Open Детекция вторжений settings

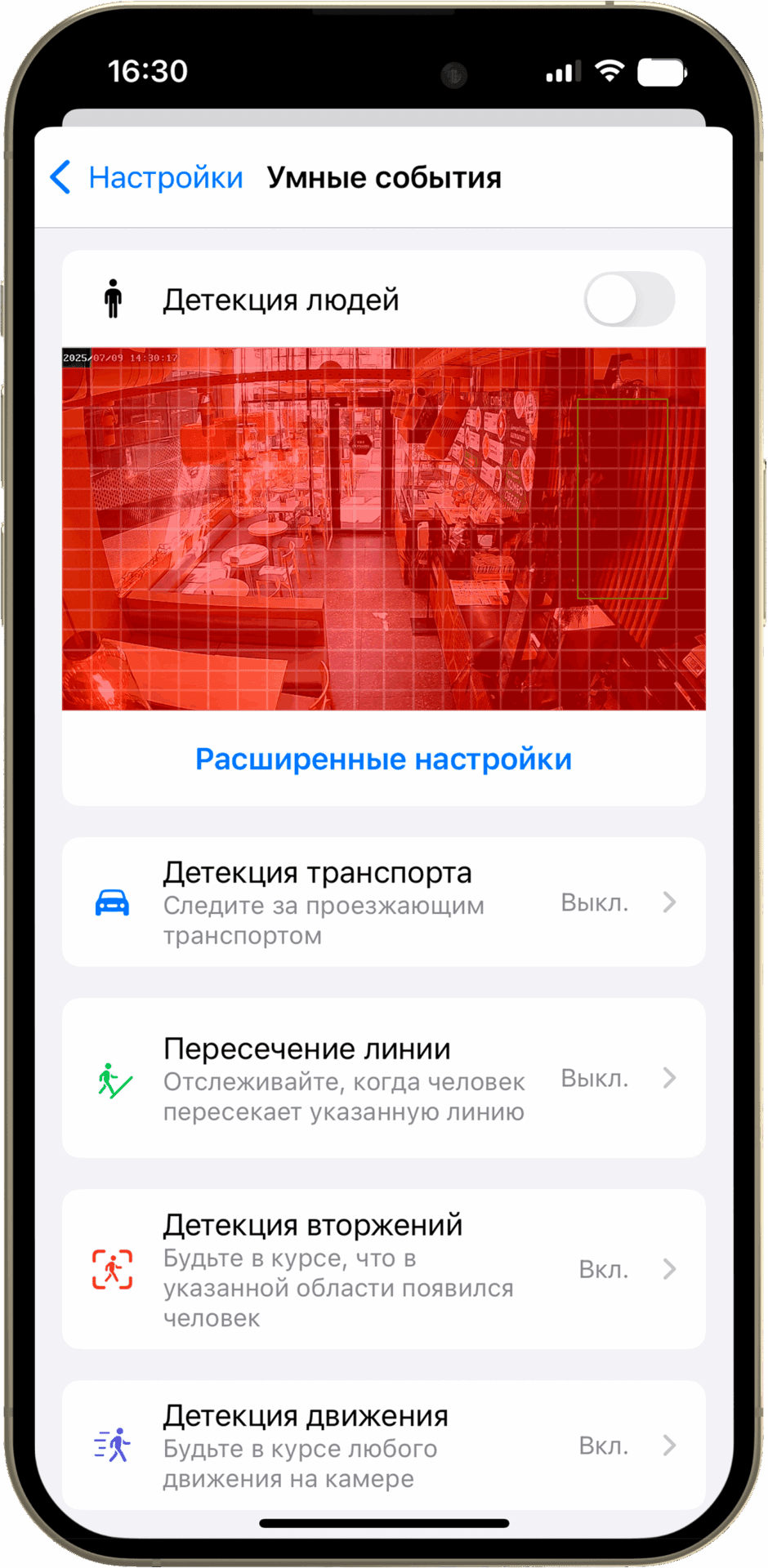point(384,1269)
